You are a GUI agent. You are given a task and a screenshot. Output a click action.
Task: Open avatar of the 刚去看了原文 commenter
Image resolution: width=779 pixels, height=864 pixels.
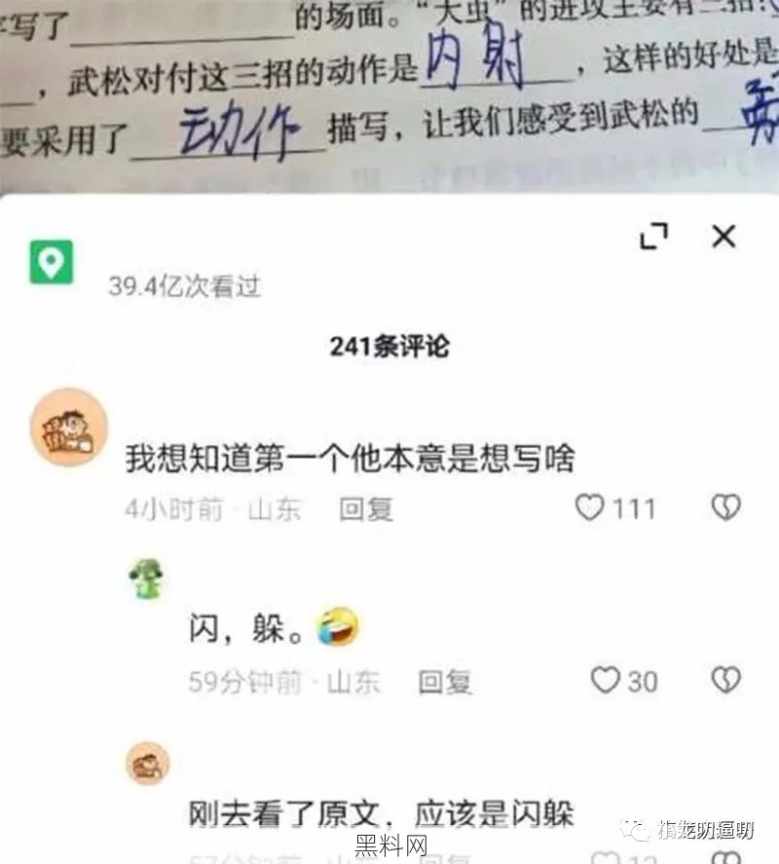point(148,764)
